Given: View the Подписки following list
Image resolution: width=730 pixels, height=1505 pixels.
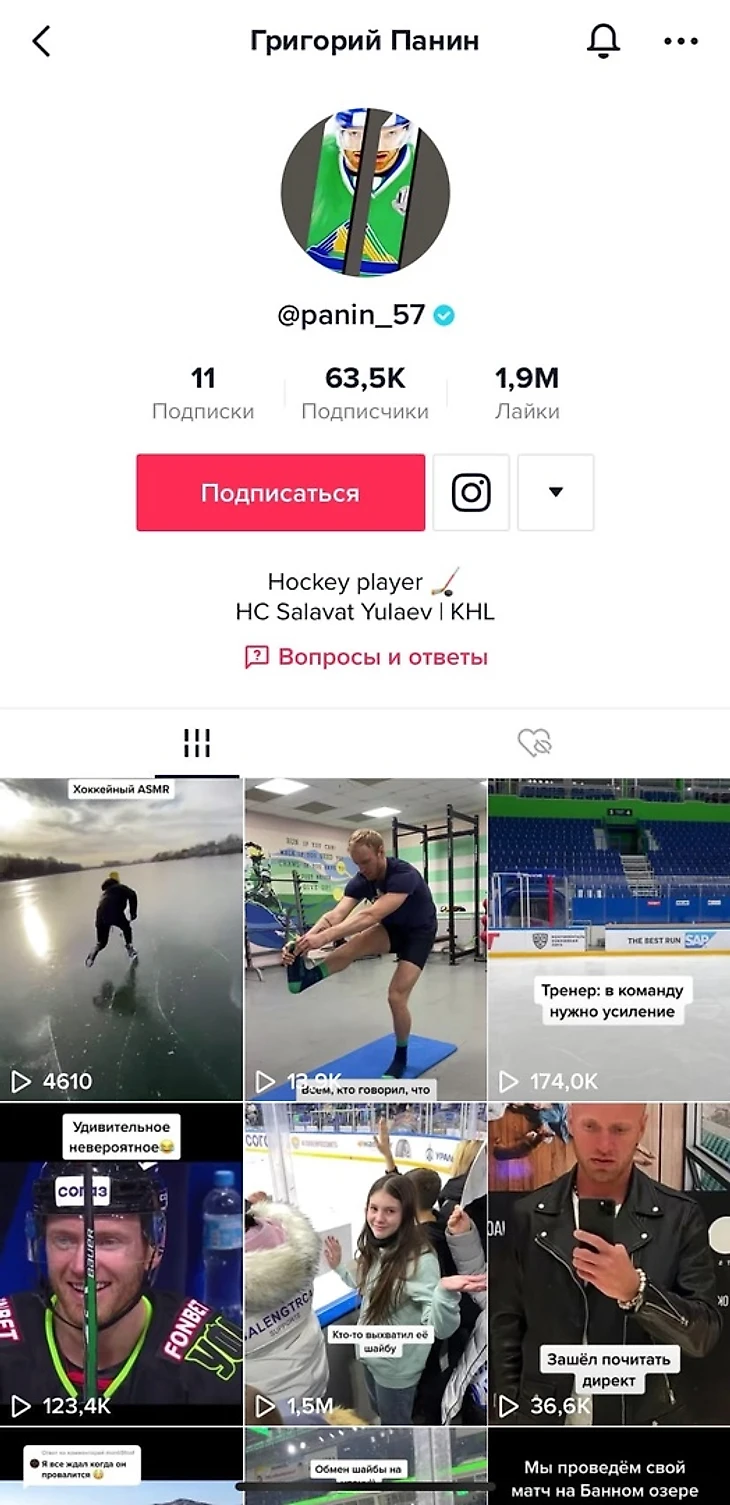Looking at the screenshot, I should coord(203,393).
